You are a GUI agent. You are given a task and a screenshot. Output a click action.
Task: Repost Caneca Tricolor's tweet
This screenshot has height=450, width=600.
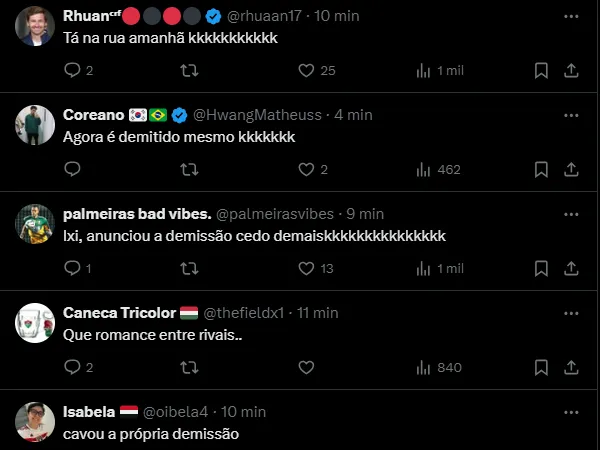189,367
